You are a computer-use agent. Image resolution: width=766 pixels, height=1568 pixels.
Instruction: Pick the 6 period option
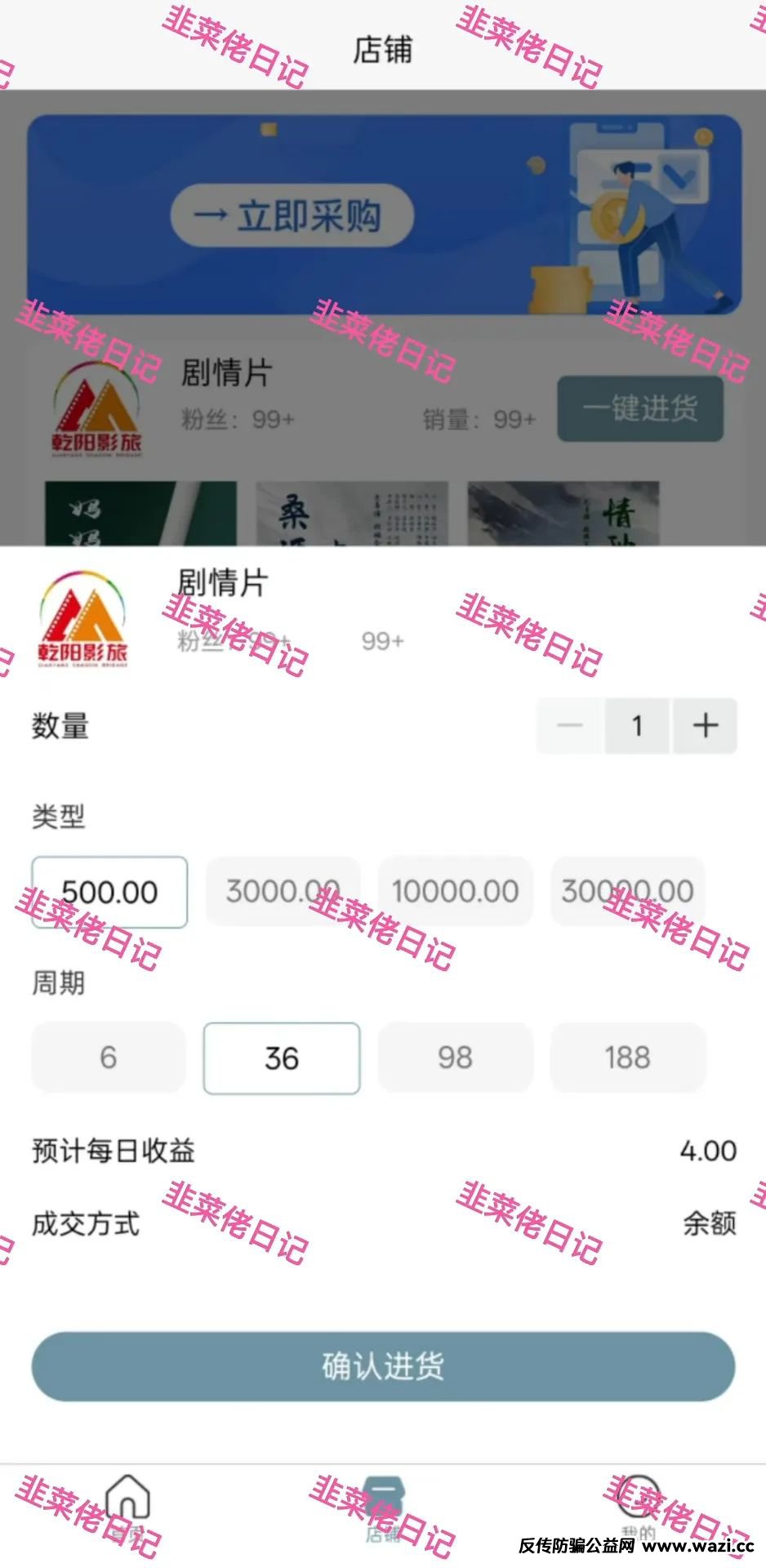(x=109, y=1058)
